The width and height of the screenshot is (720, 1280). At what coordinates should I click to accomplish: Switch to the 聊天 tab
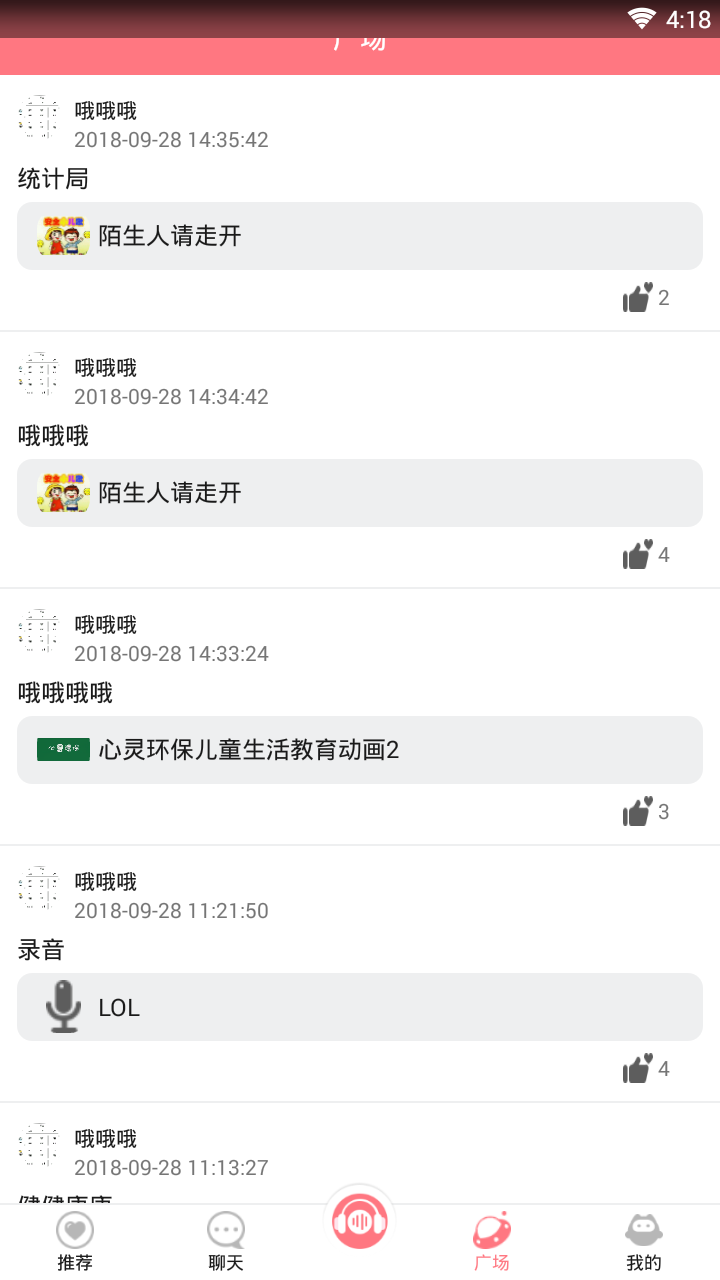pos(226,1242)
